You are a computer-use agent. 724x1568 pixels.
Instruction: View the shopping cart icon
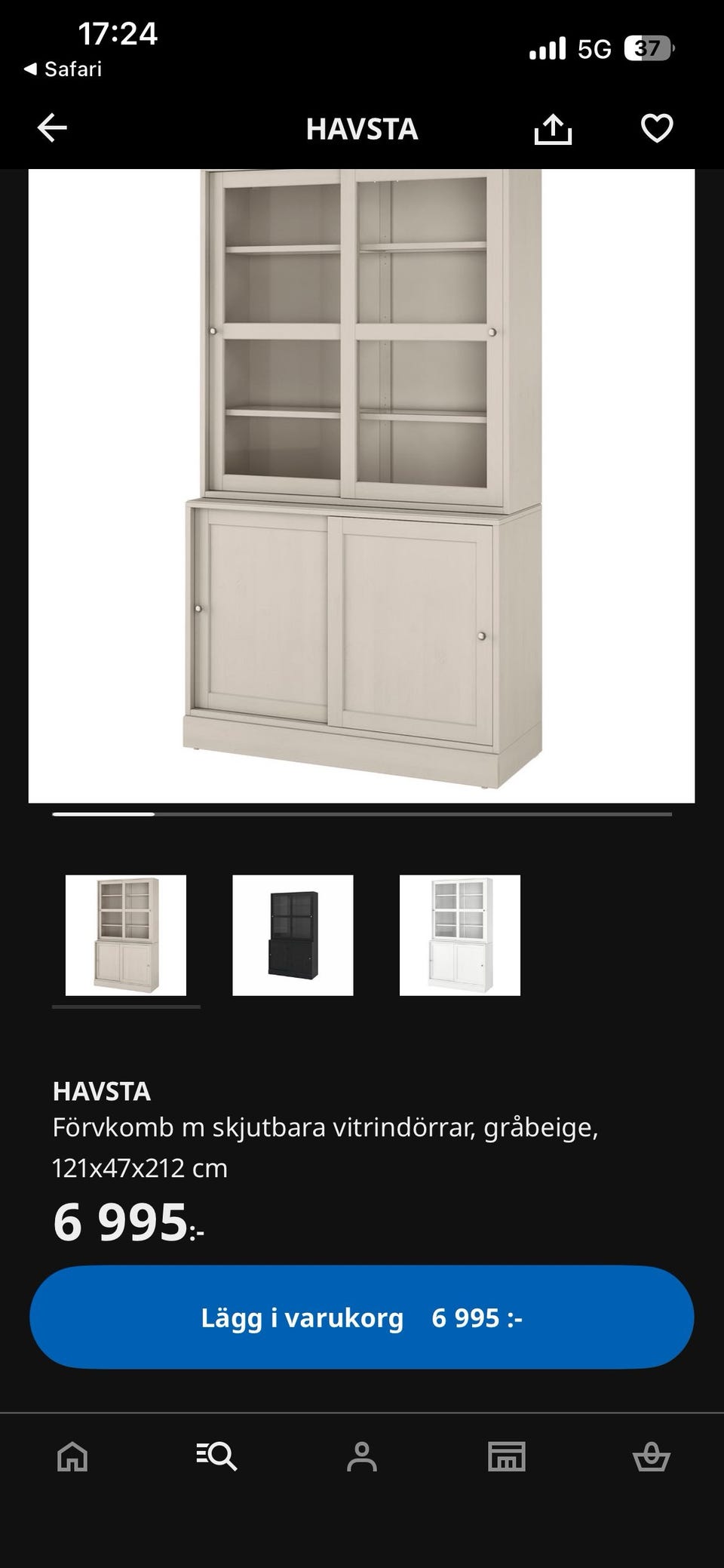click(653, 1456)
